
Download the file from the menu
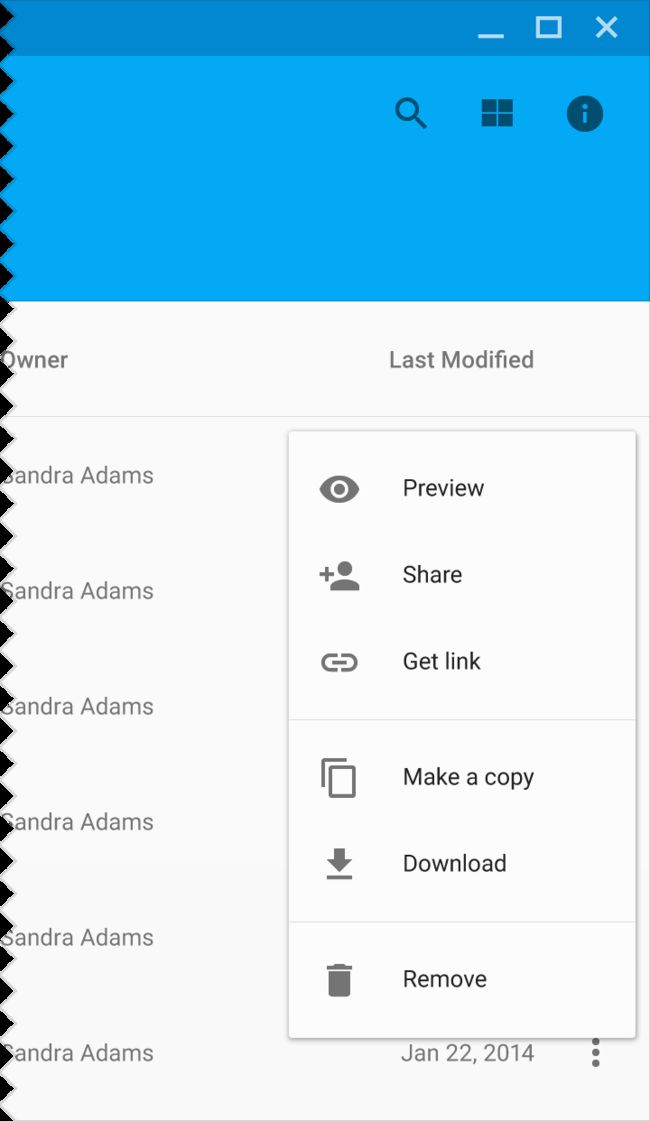[462, 864]
